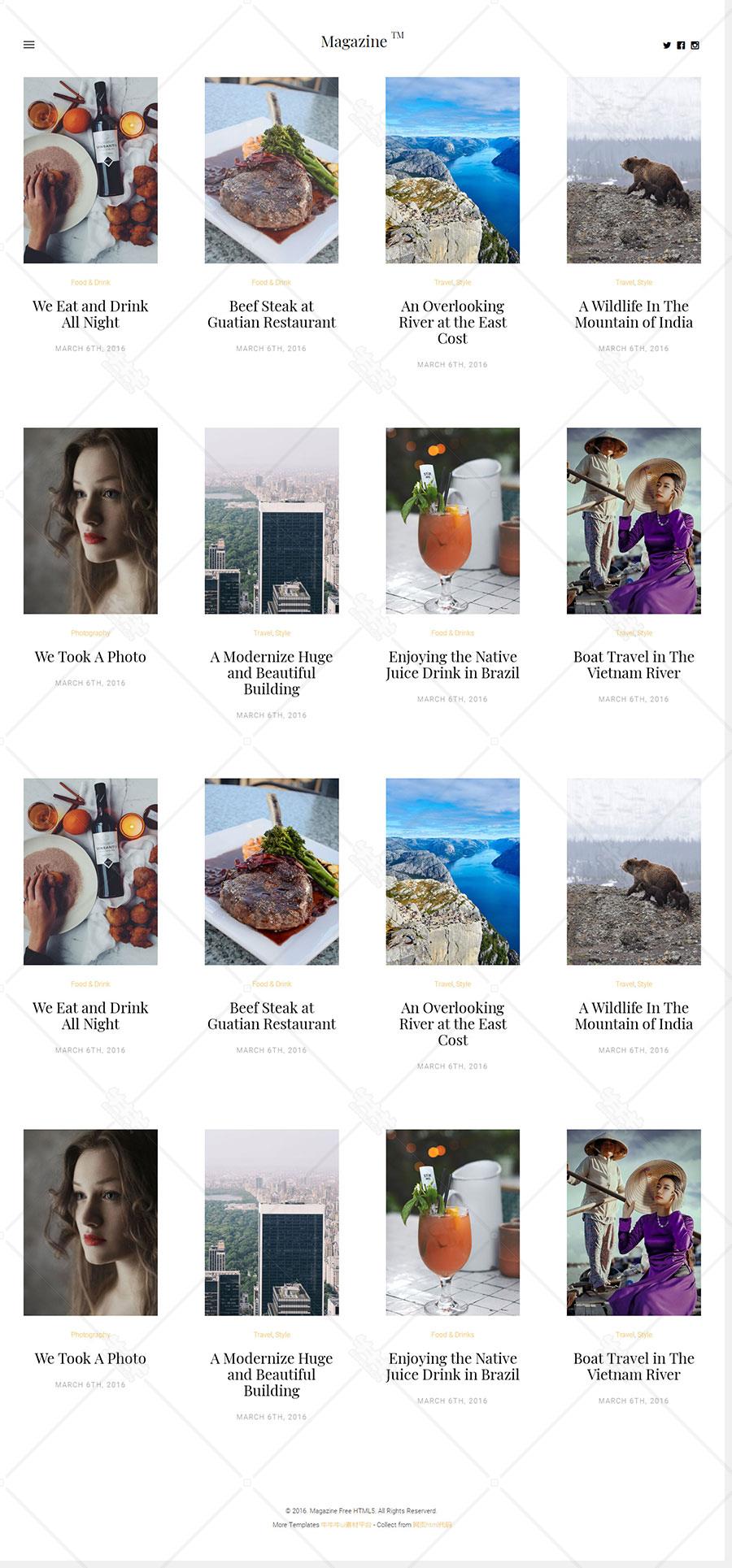The image size is (732, 1568).
Task: Open the Facebook page
Action: click(681, 46)
